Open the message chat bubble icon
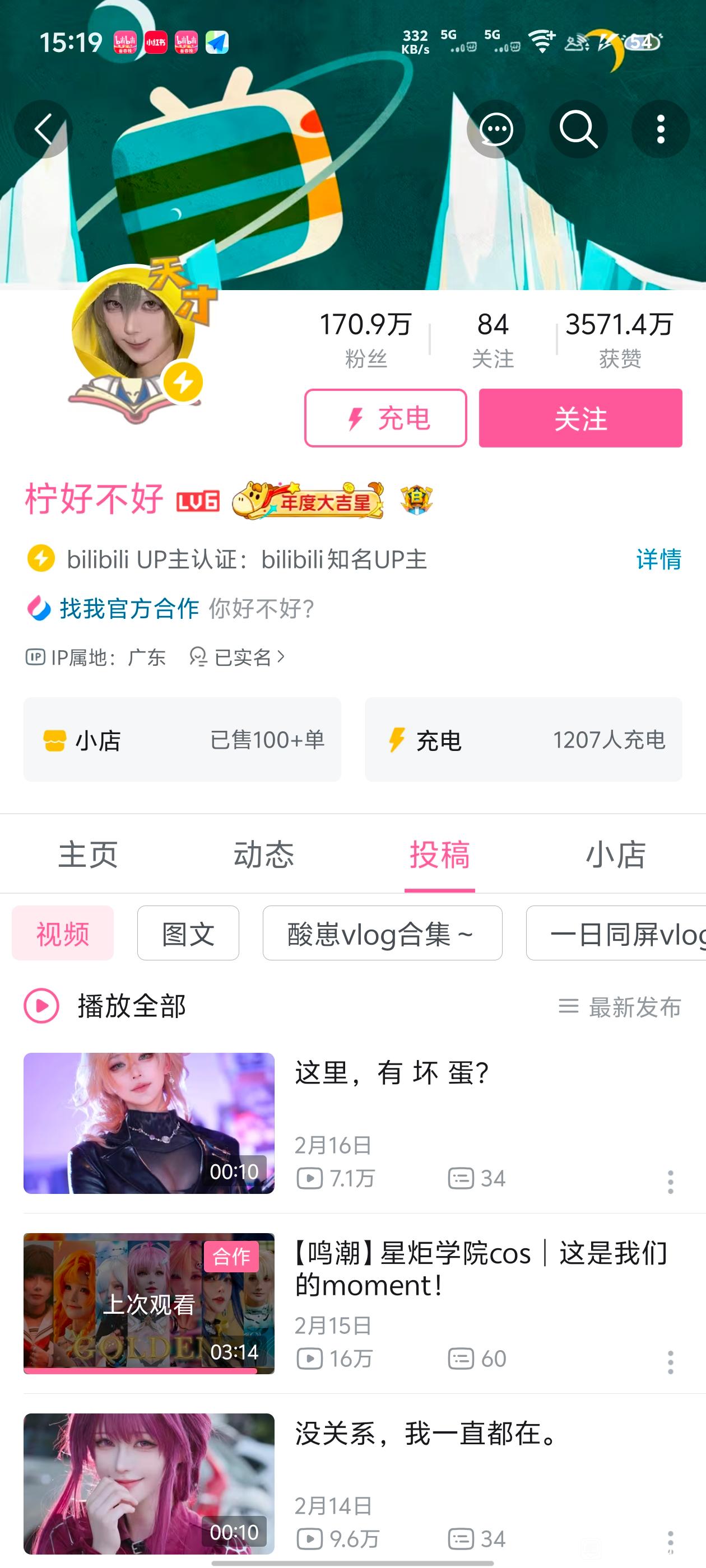This screenshot has height=1568, width=706. [496, 130]
